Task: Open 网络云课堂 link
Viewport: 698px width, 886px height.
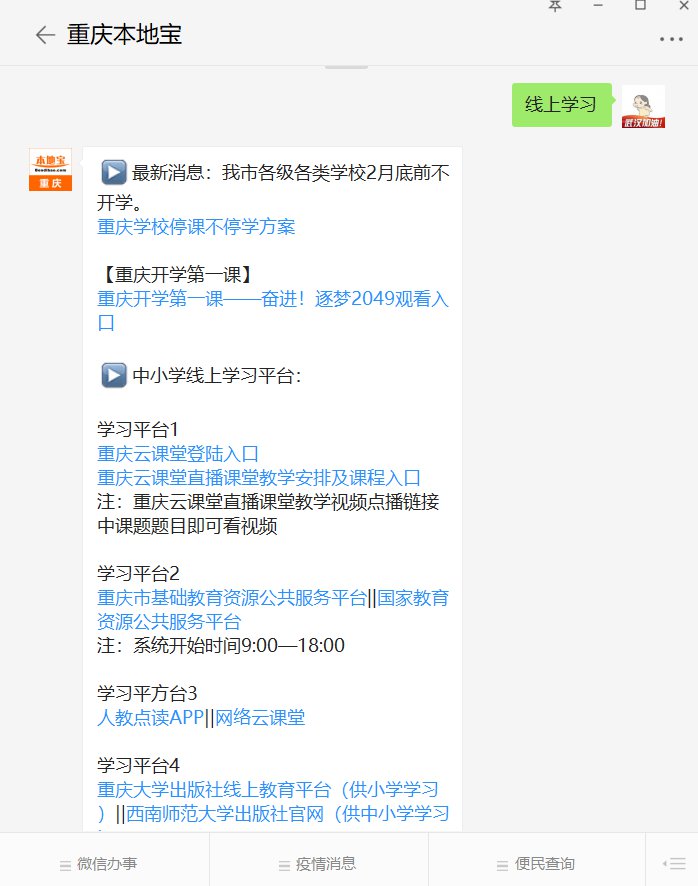Action: click(x=260, y=718)
